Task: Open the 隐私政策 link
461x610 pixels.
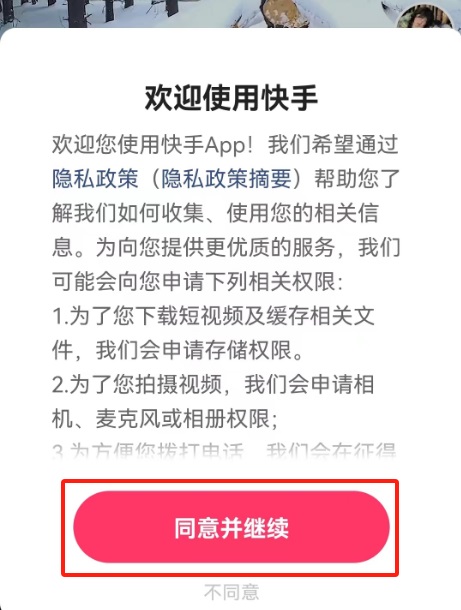Action: point(95,179)
